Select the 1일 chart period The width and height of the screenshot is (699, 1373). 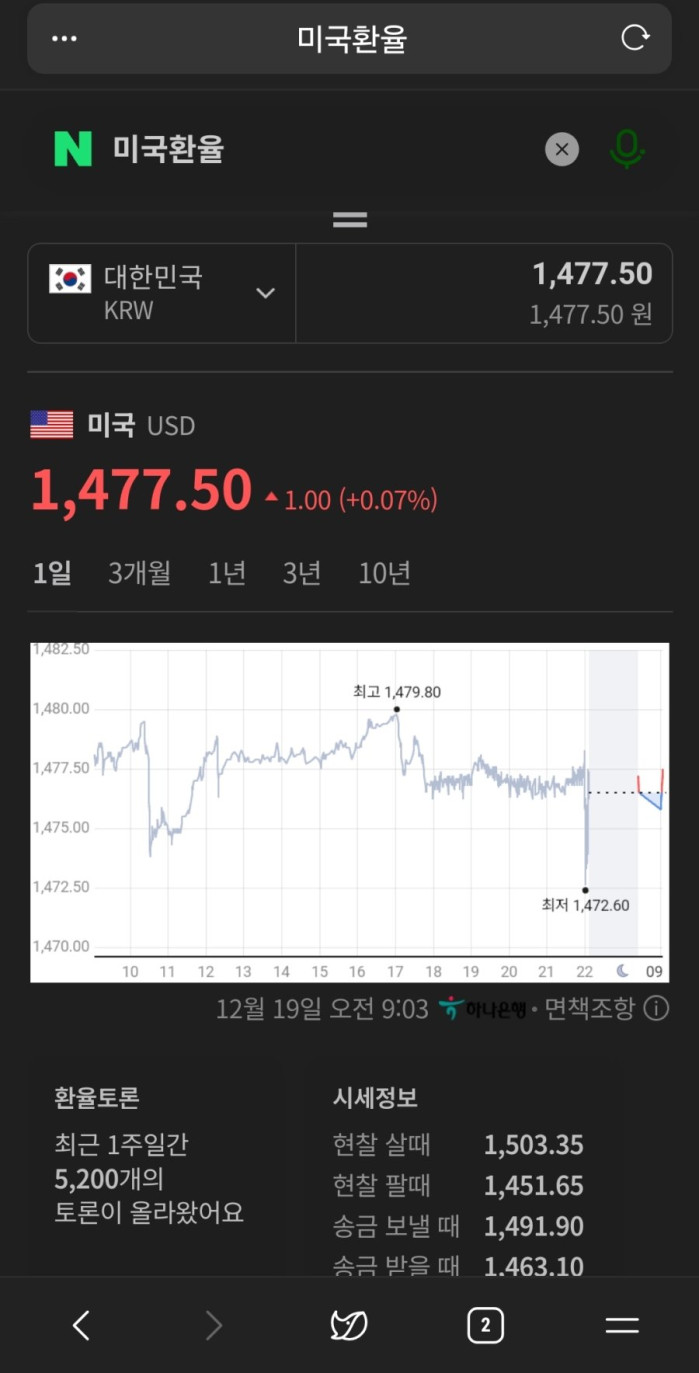(52, 573)
